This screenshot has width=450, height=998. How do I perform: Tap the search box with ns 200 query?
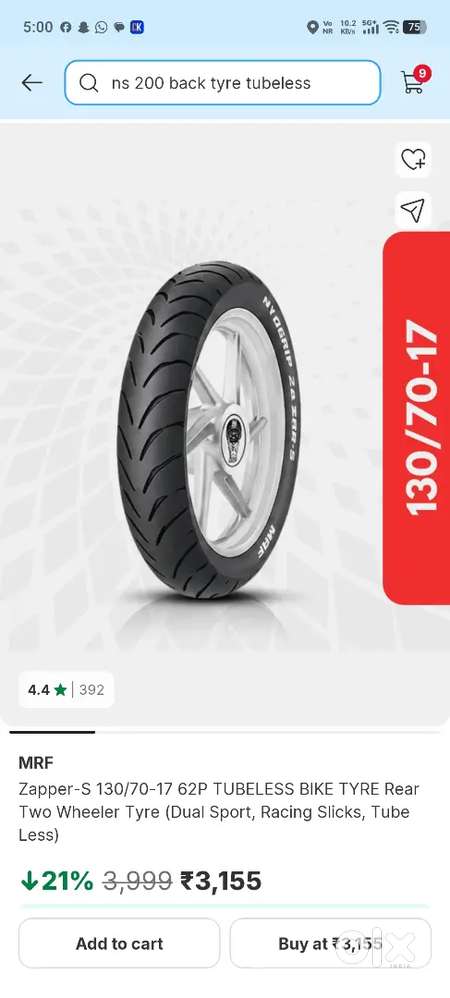click(222, 83)
